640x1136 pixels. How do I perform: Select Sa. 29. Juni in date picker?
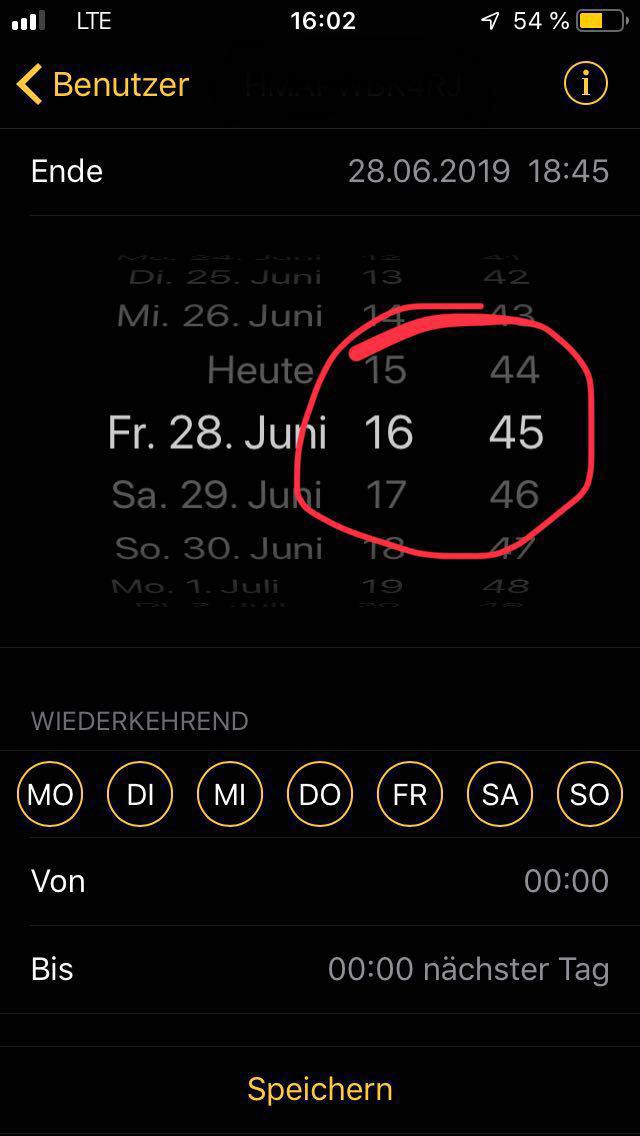(217, 495)
